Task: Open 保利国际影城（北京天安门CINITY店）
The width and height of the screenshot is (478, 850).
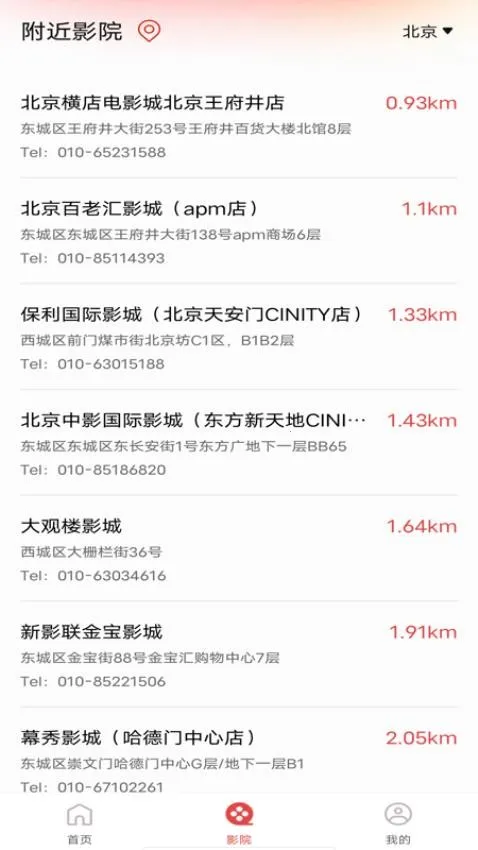Action: tap(239, 338)
